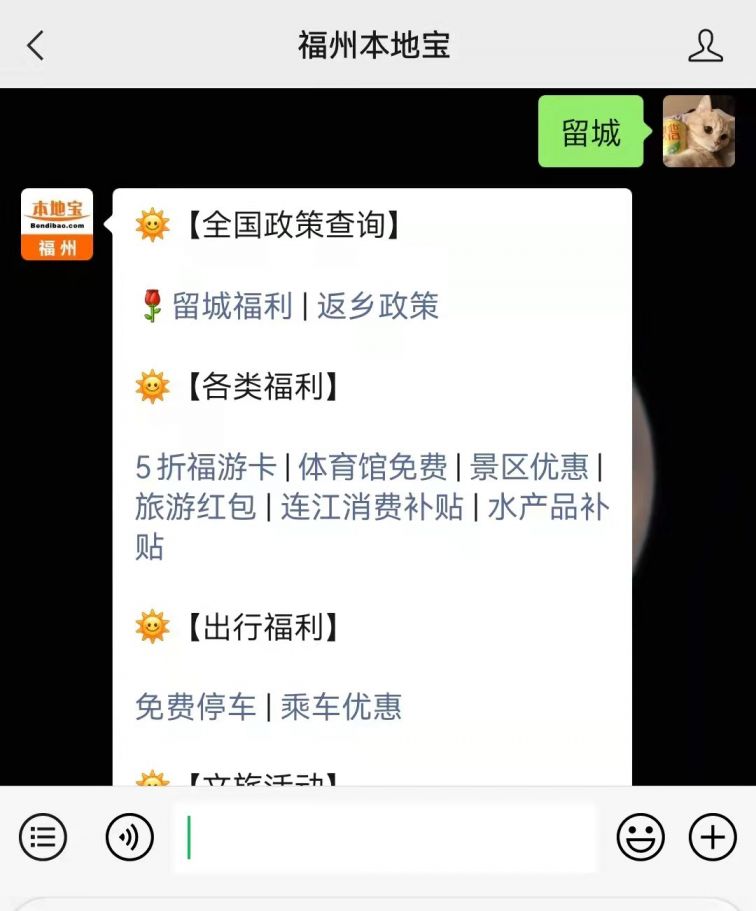This screenshot has width=756, height=911.
Task: Switch to voice input
Action: click(x=130, y=837)
